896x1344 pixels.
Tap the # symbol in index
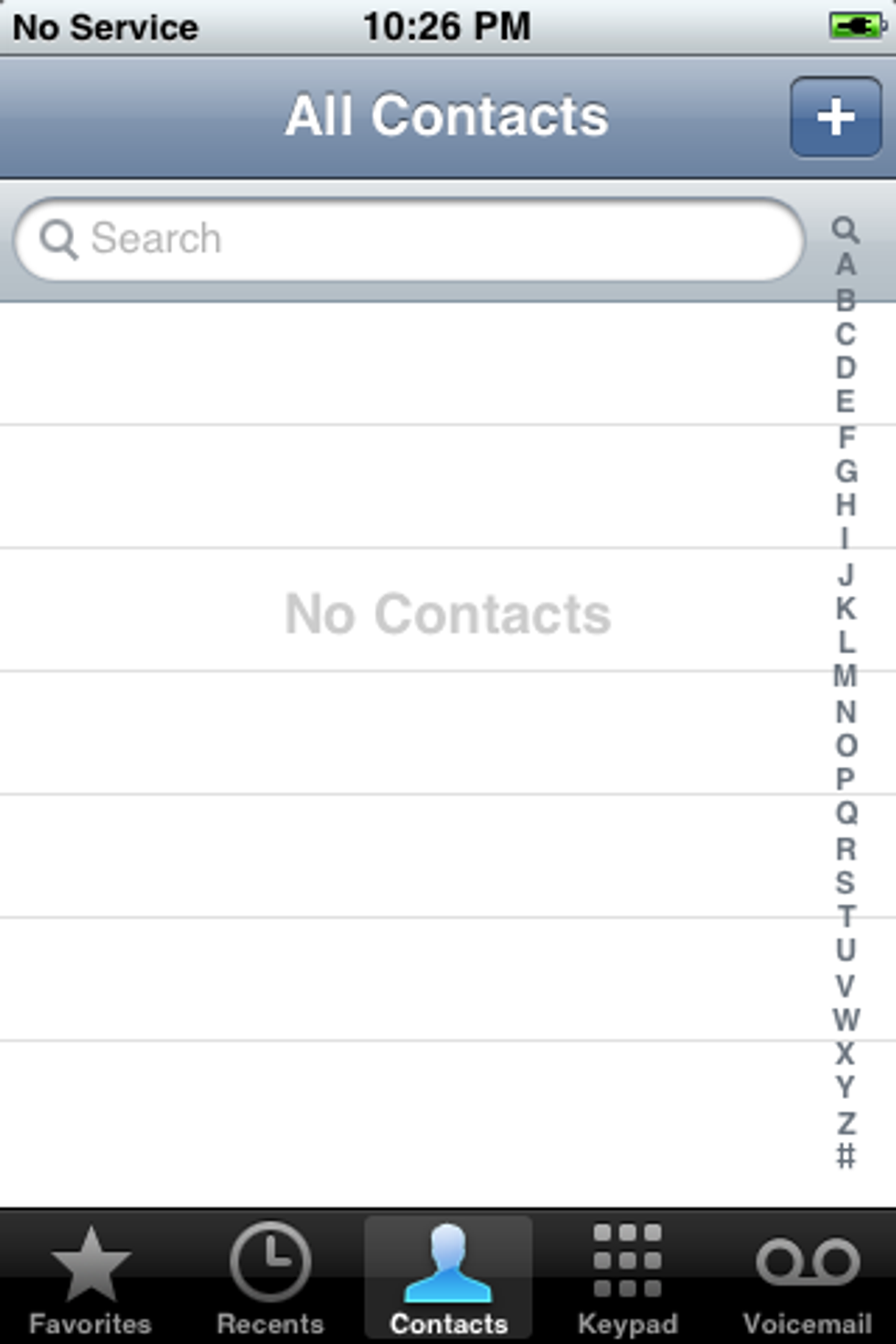846,1157
